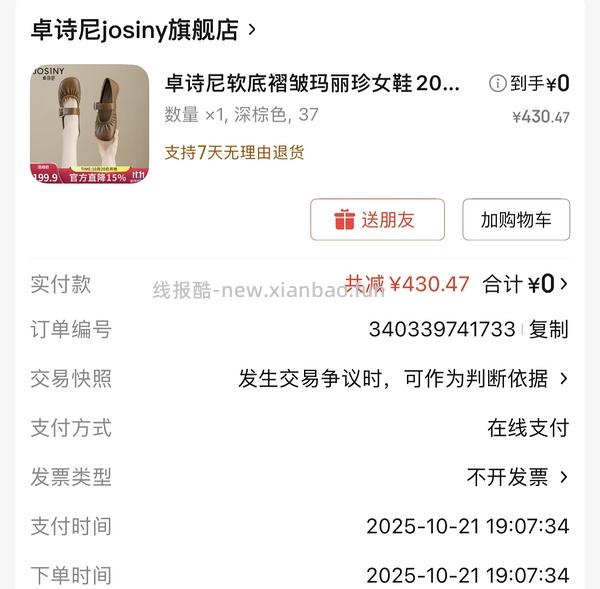Tap the 加购物车 button
600x589 pixels.
[x=515, y=220]
